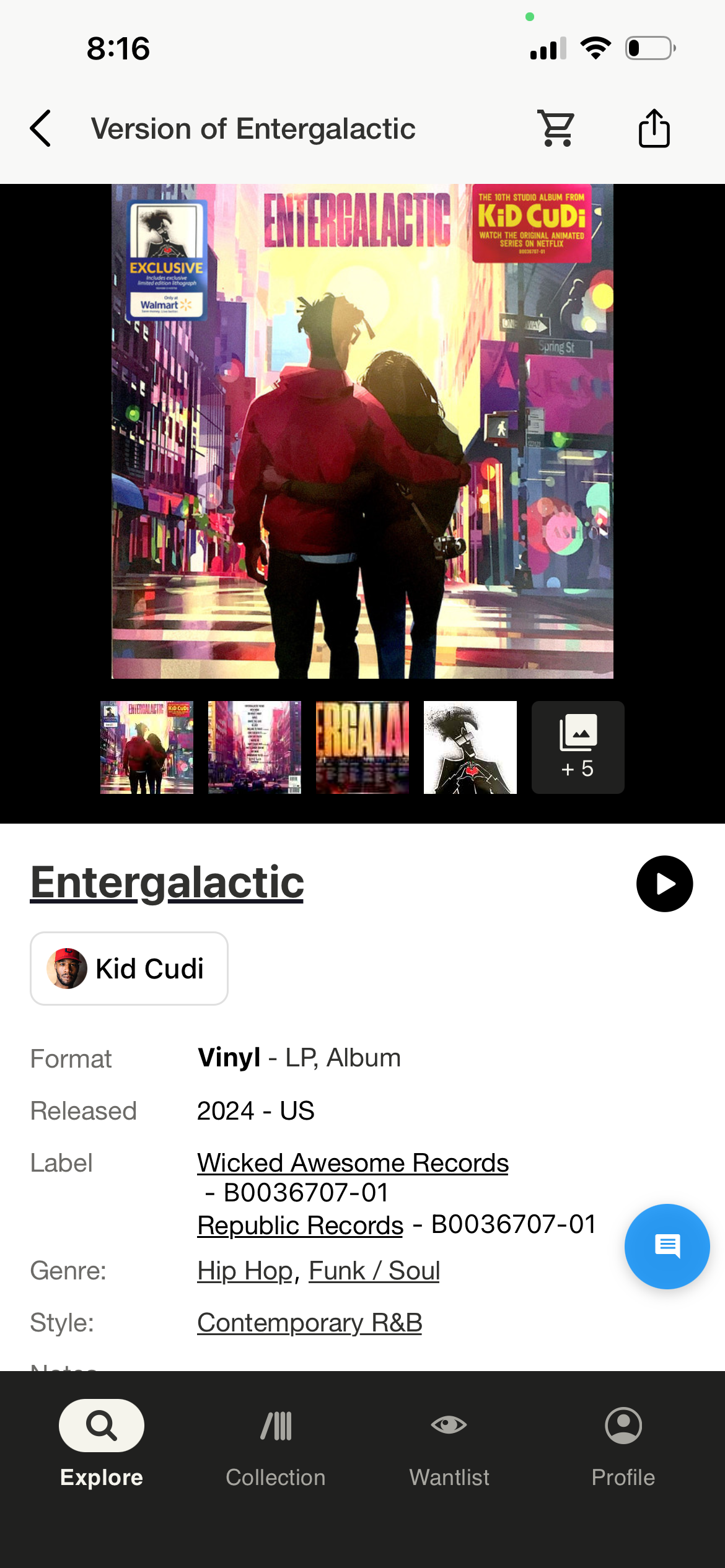Open the blue chat floating button

click(667, 1246)
